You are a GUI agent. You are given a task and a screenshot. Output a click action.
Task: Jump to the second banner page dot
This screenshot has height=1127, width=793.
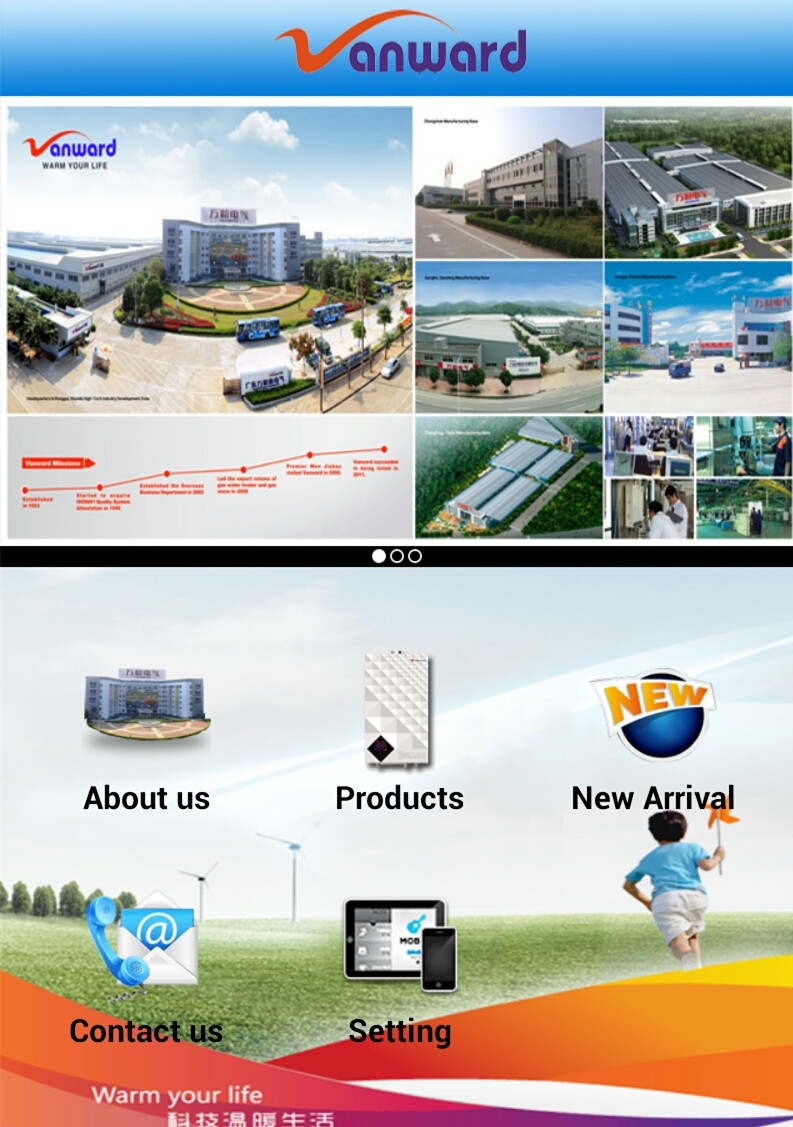[x=397, y=556]
